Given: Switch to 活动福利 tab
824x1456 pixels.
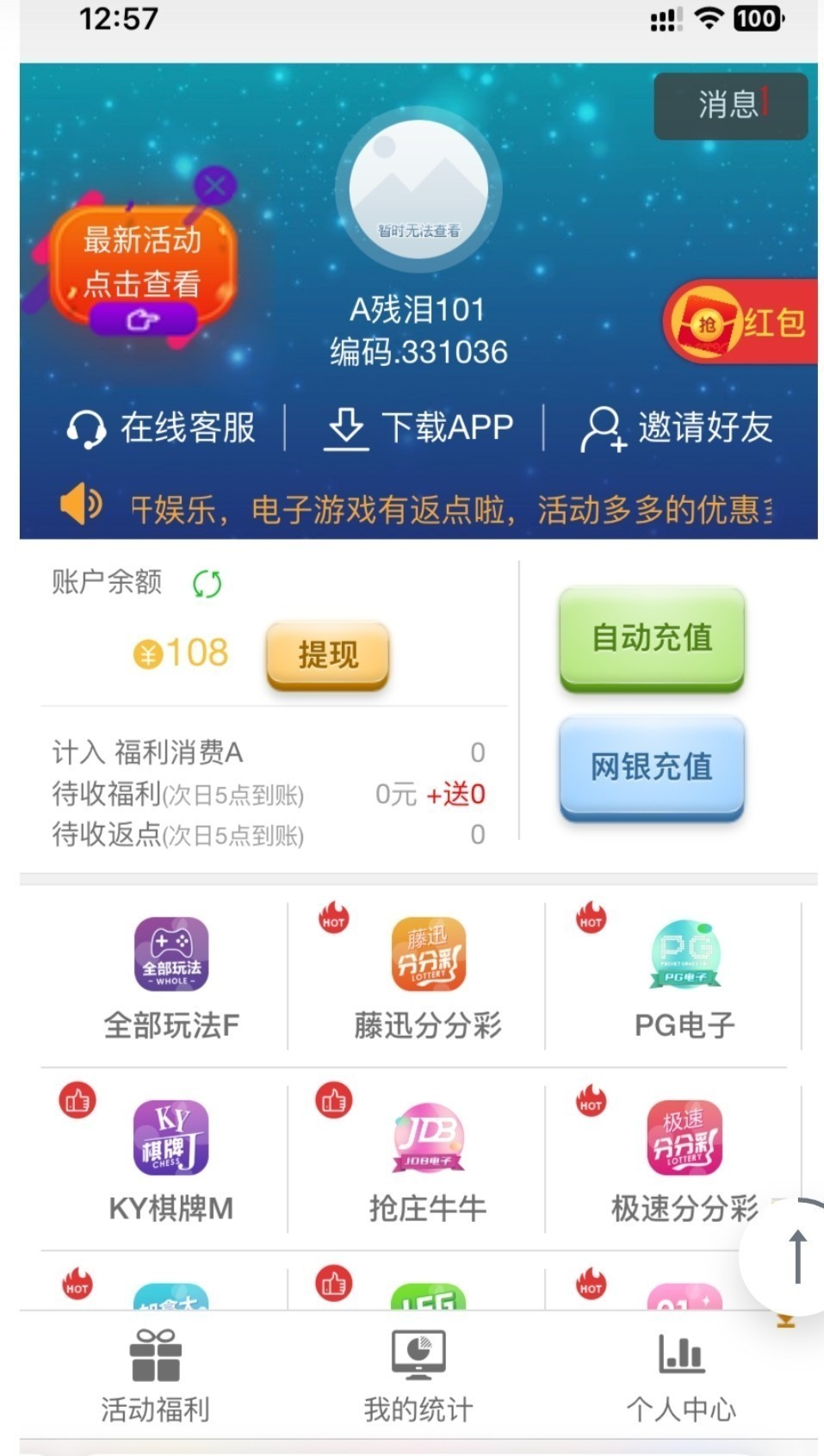Looking at the screenshot, I should pos(155,1376).
